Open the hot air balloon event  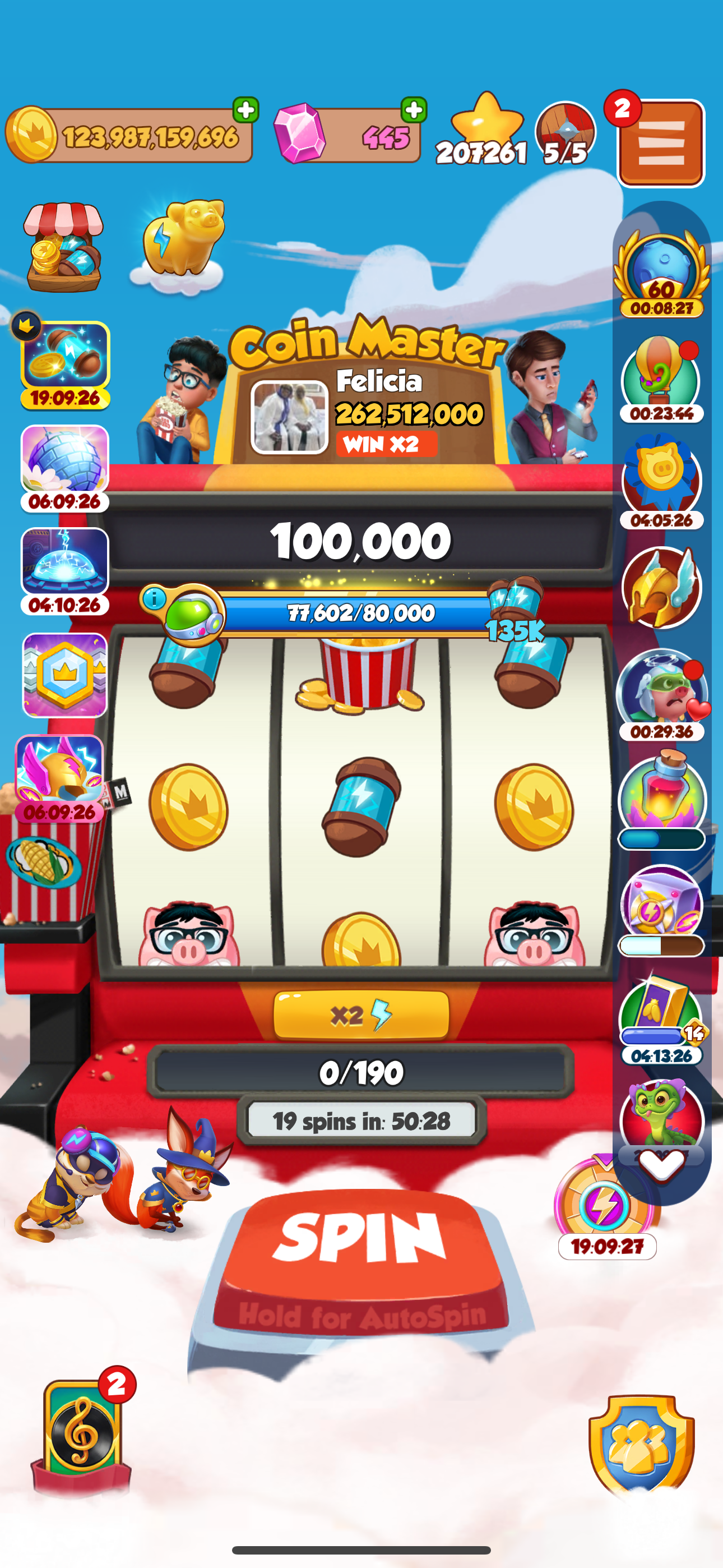661,377
